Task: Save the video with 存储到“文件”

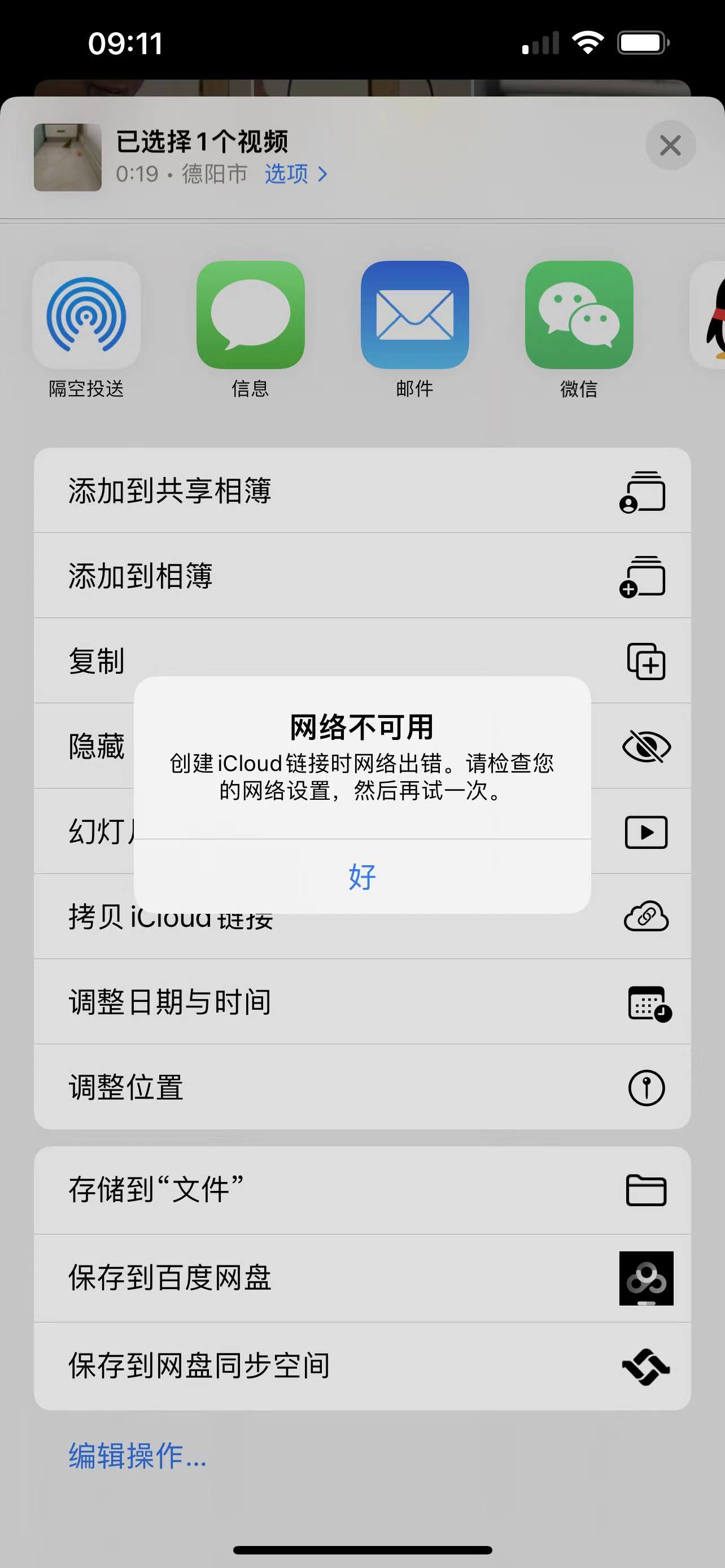Action: (x=362, y=1190)
